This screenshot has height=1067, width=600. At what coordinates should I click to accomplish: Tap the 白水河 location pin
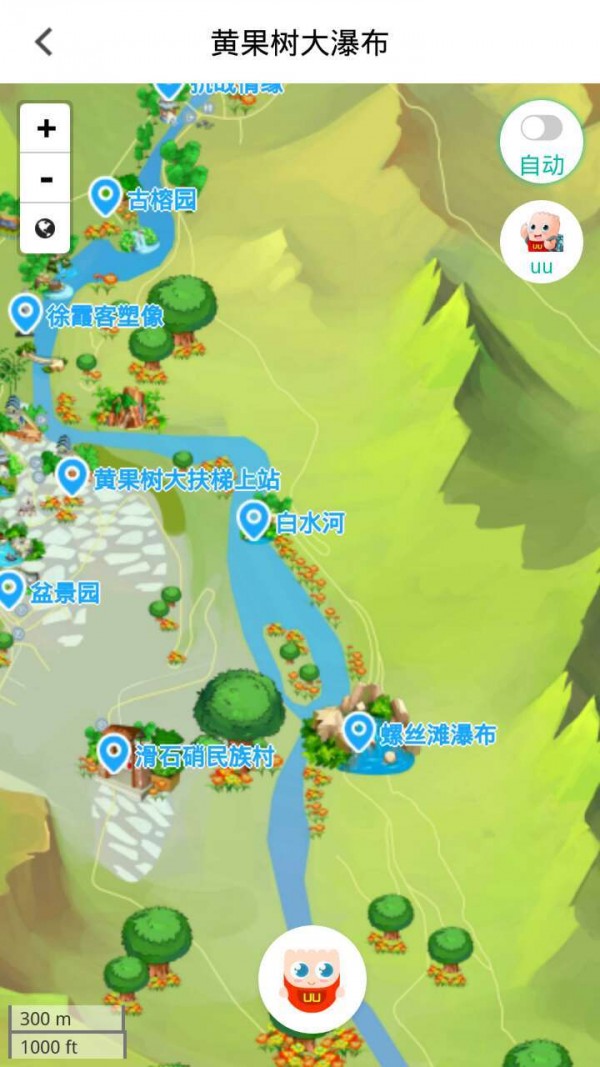(x=254, y=519)
